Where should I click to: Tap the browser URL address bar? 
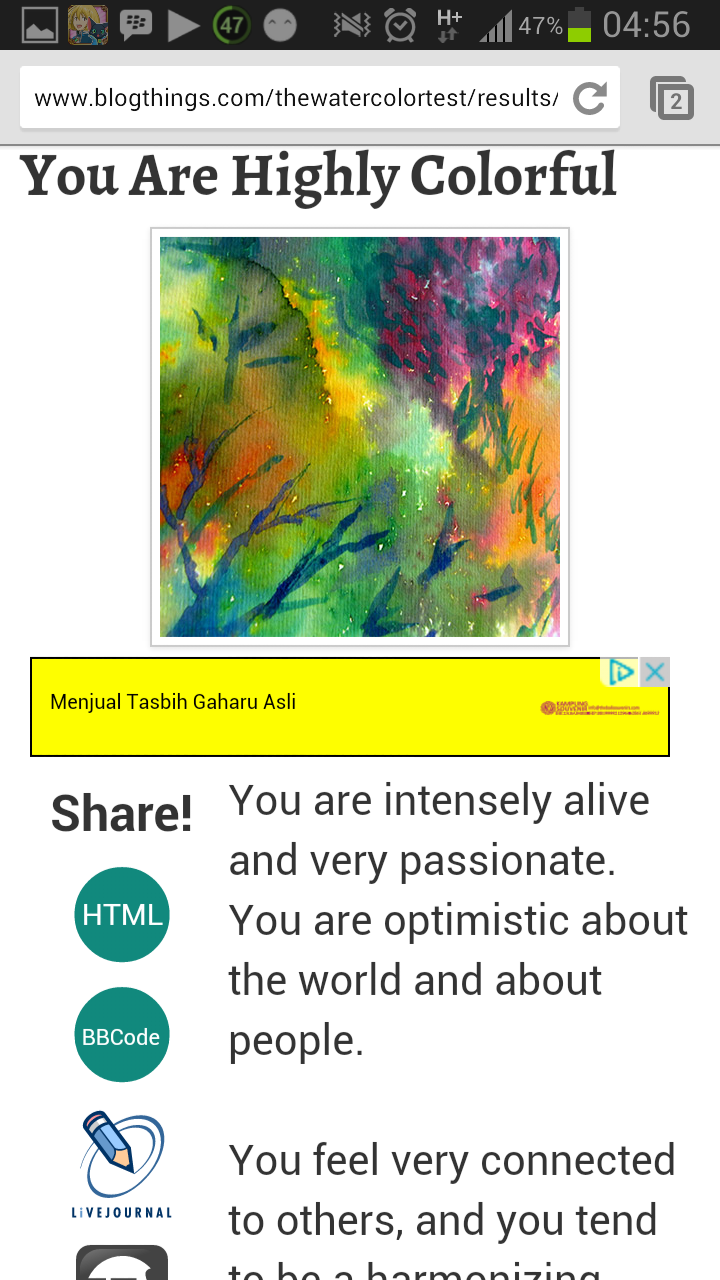(x=296, y=98)
